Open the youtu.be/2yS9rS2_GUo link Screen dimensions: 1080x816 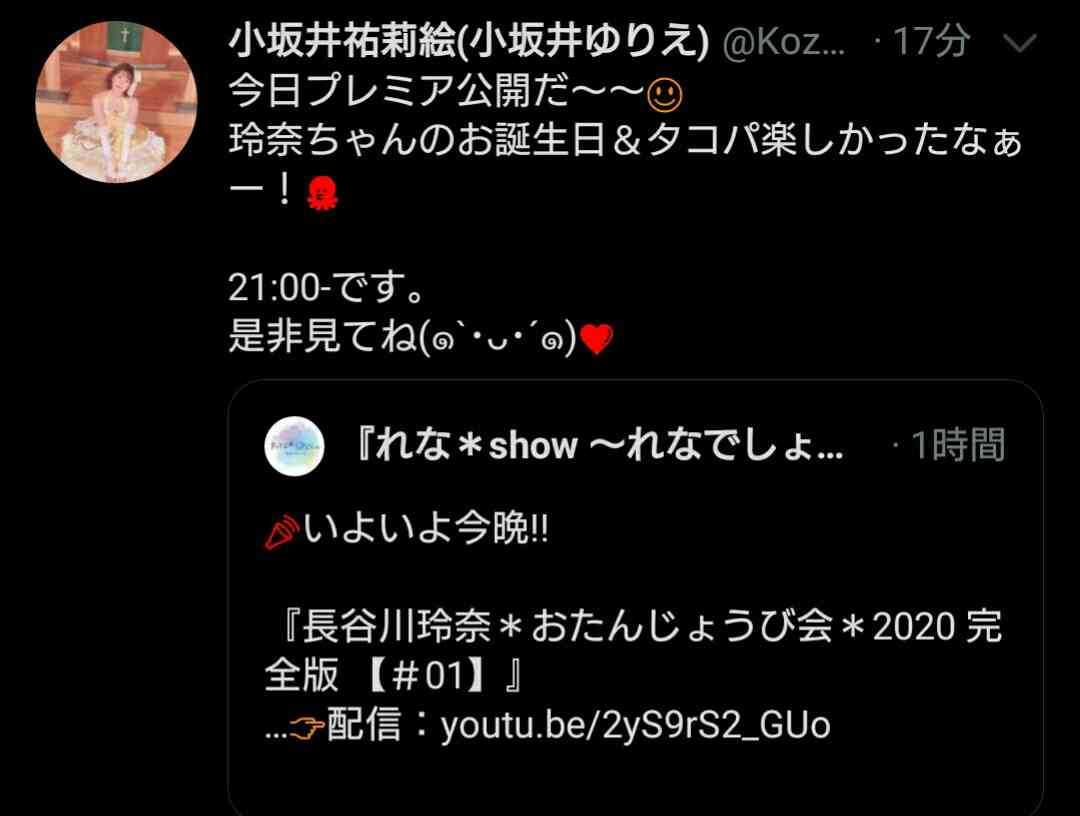pos(636,725)
